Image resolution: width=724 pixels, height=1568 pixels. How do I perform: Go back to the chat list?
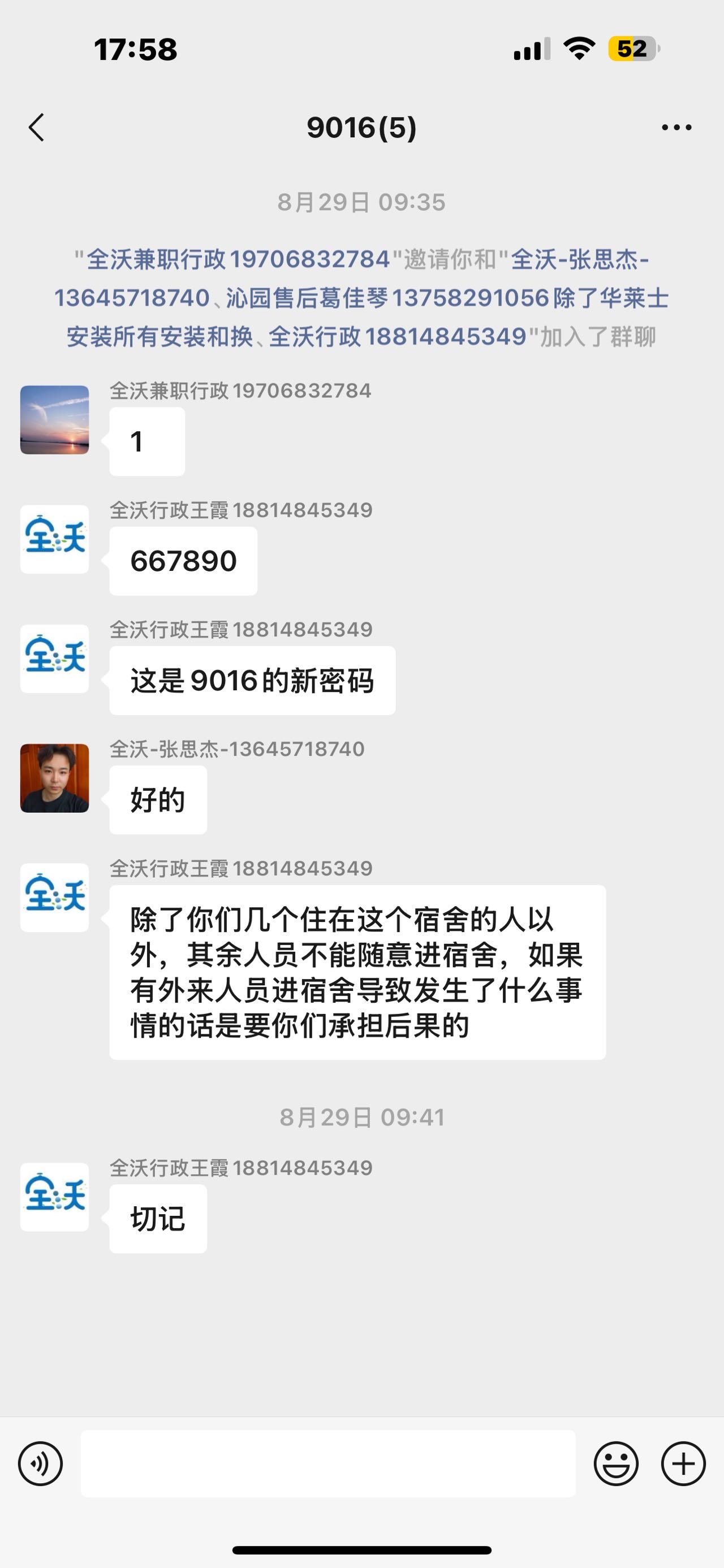pyautogui.click(x=37, y=128)
